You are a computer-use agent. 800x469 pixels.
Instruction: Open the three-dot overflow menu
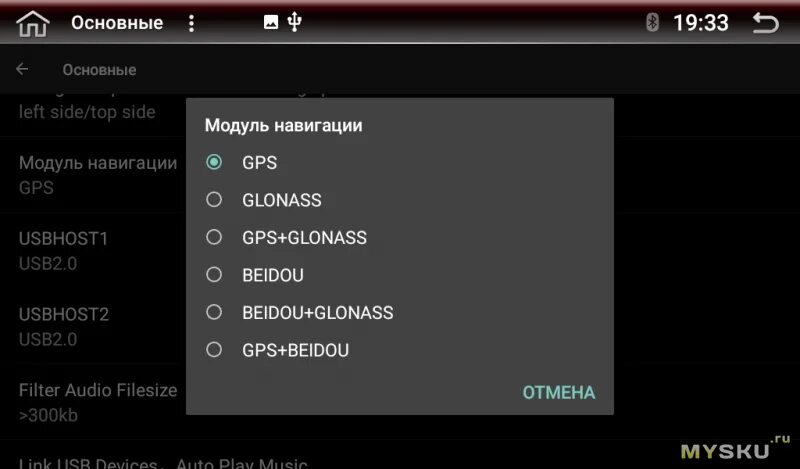(x=192, y=23)
